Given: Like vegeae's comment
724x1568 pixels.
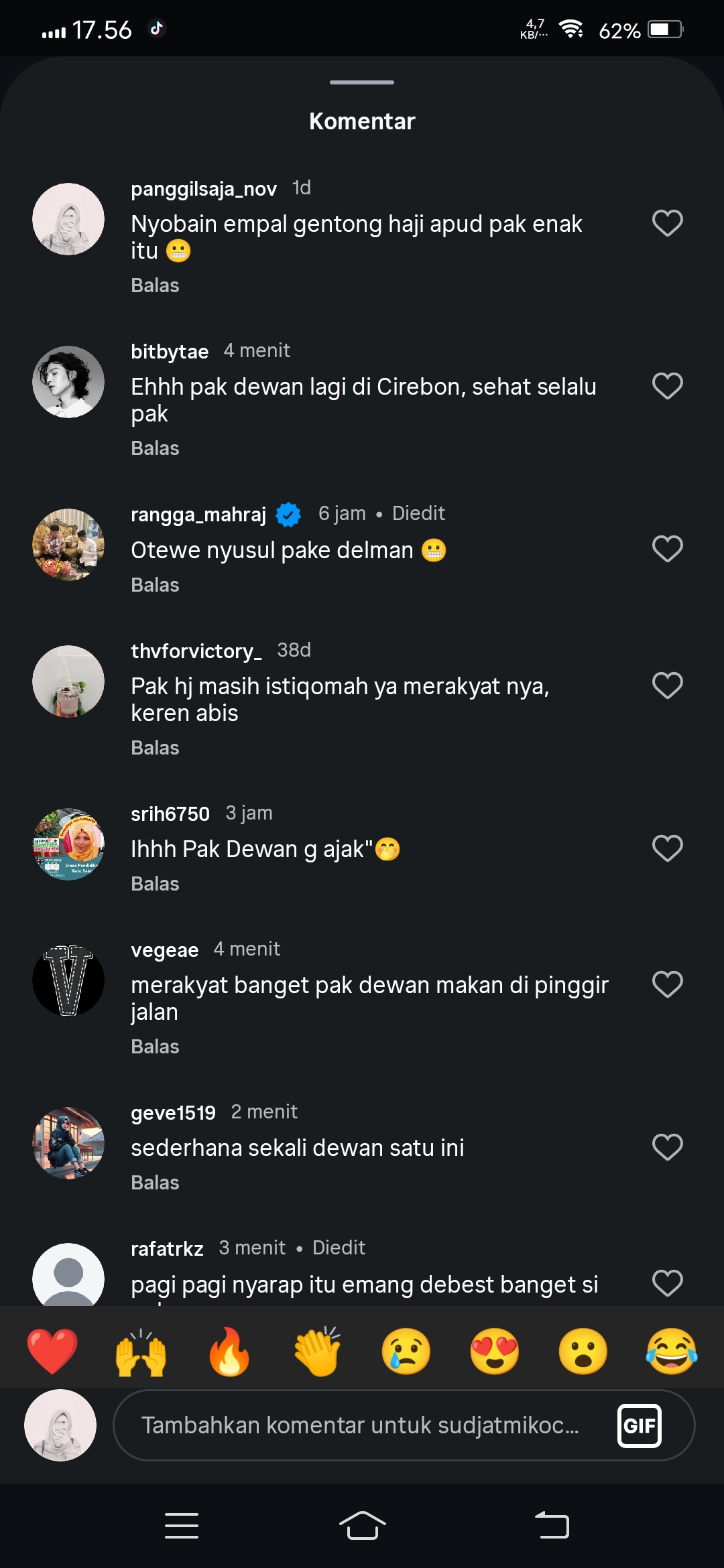Looking at the screenshot, I should pyautogui.click(x=667, y=984).
